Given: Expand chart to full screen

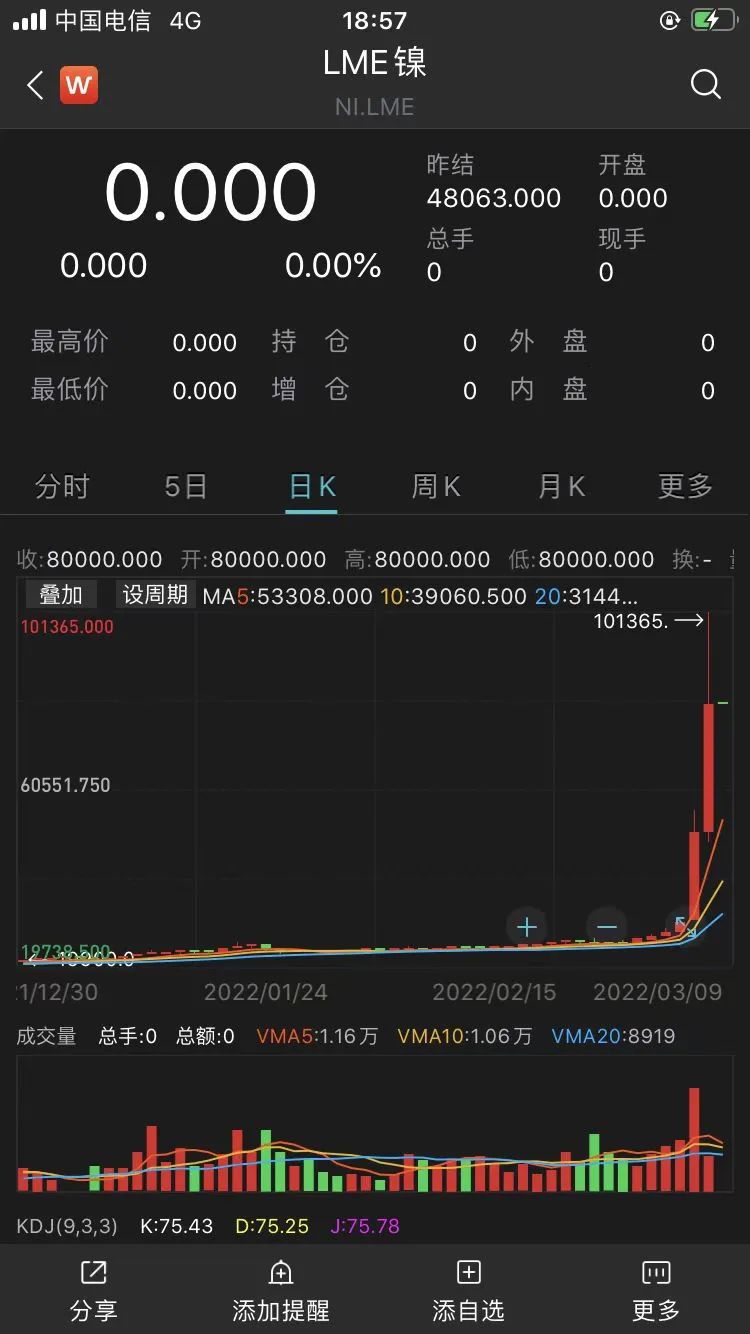Looking at the screenshot, I should pos(685,927).
